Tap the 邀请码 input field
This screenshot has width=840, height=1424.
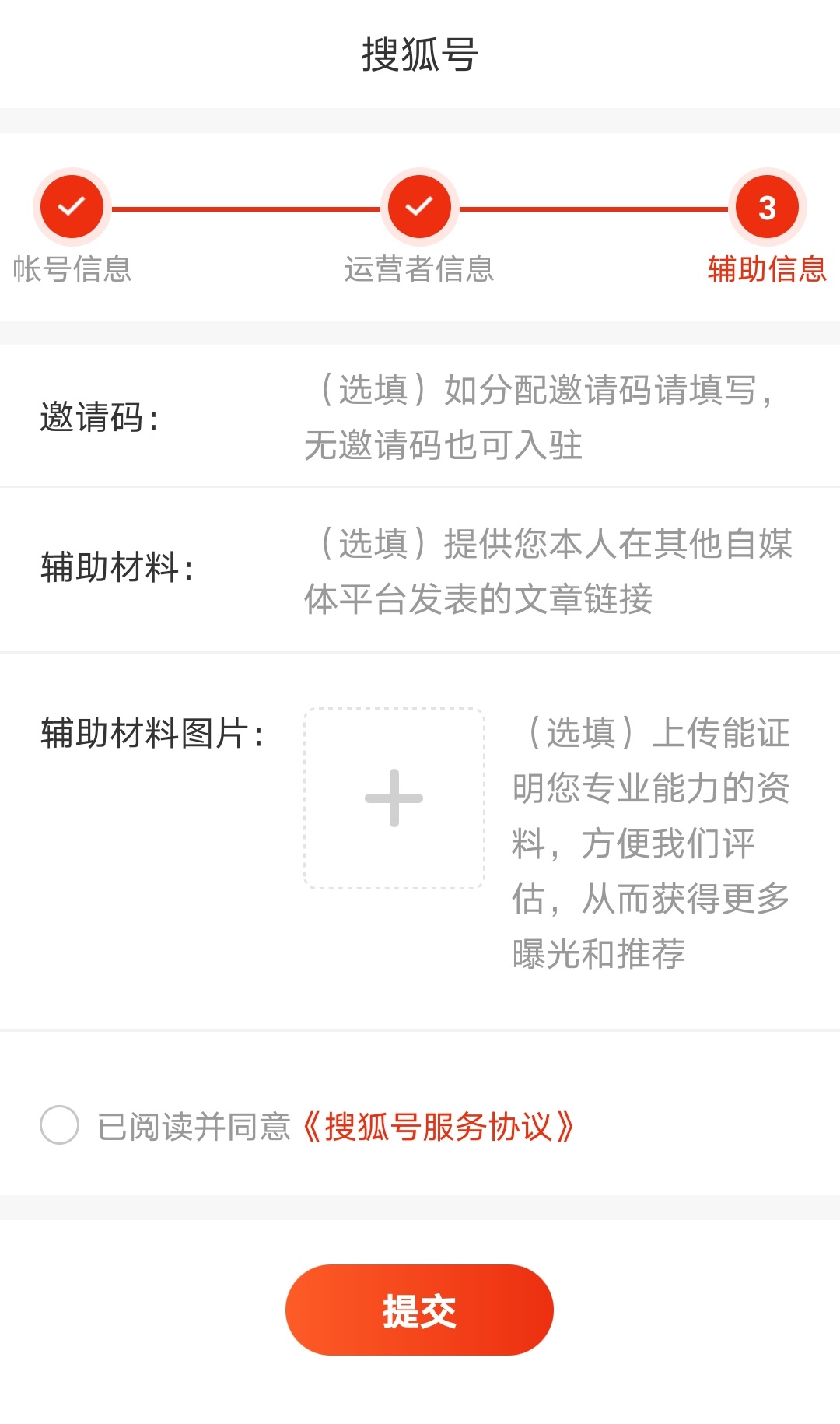point(548,417)
